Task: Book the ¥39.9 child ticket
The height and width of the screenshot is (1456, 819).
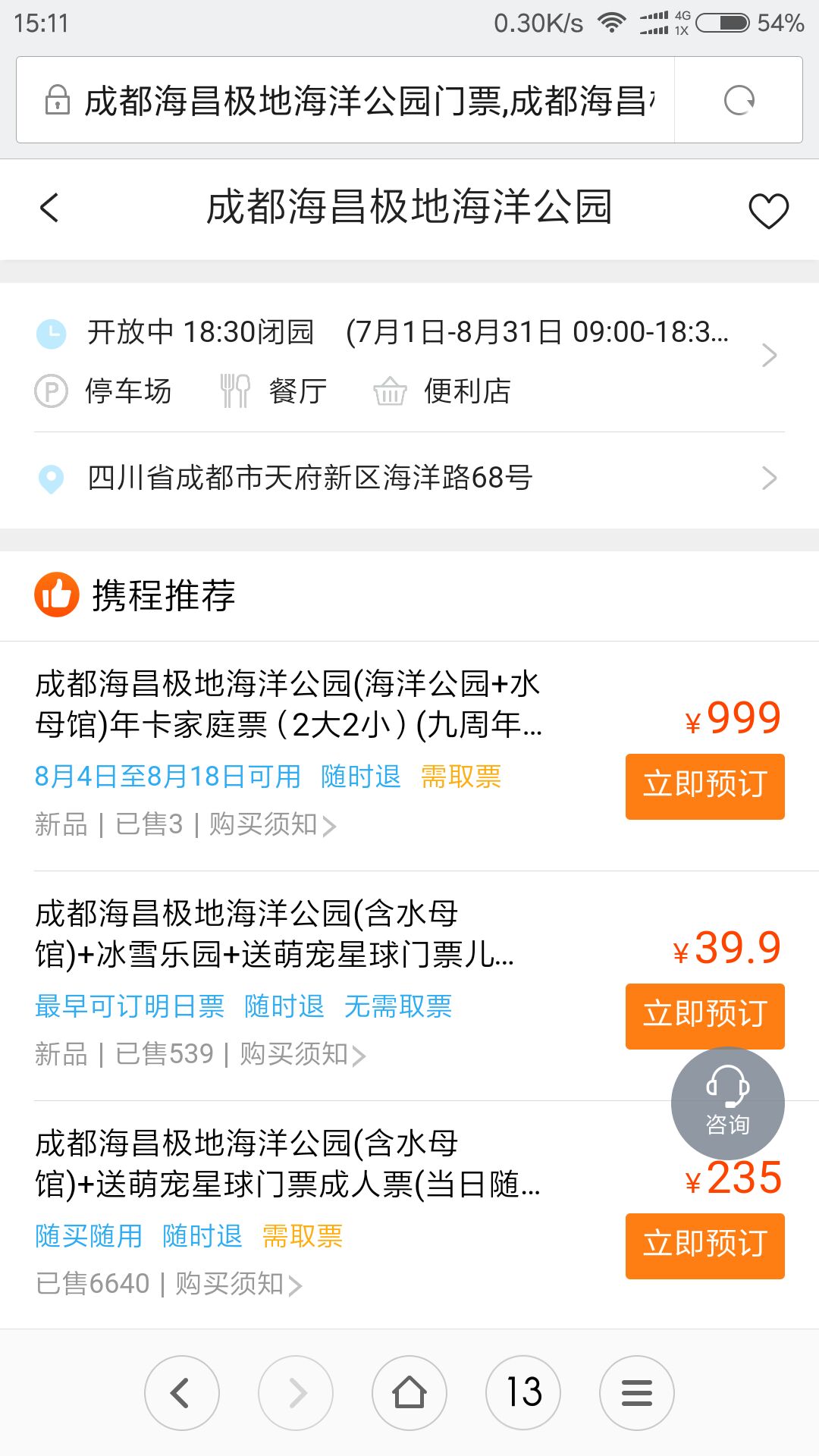Action: point(704,1016)
